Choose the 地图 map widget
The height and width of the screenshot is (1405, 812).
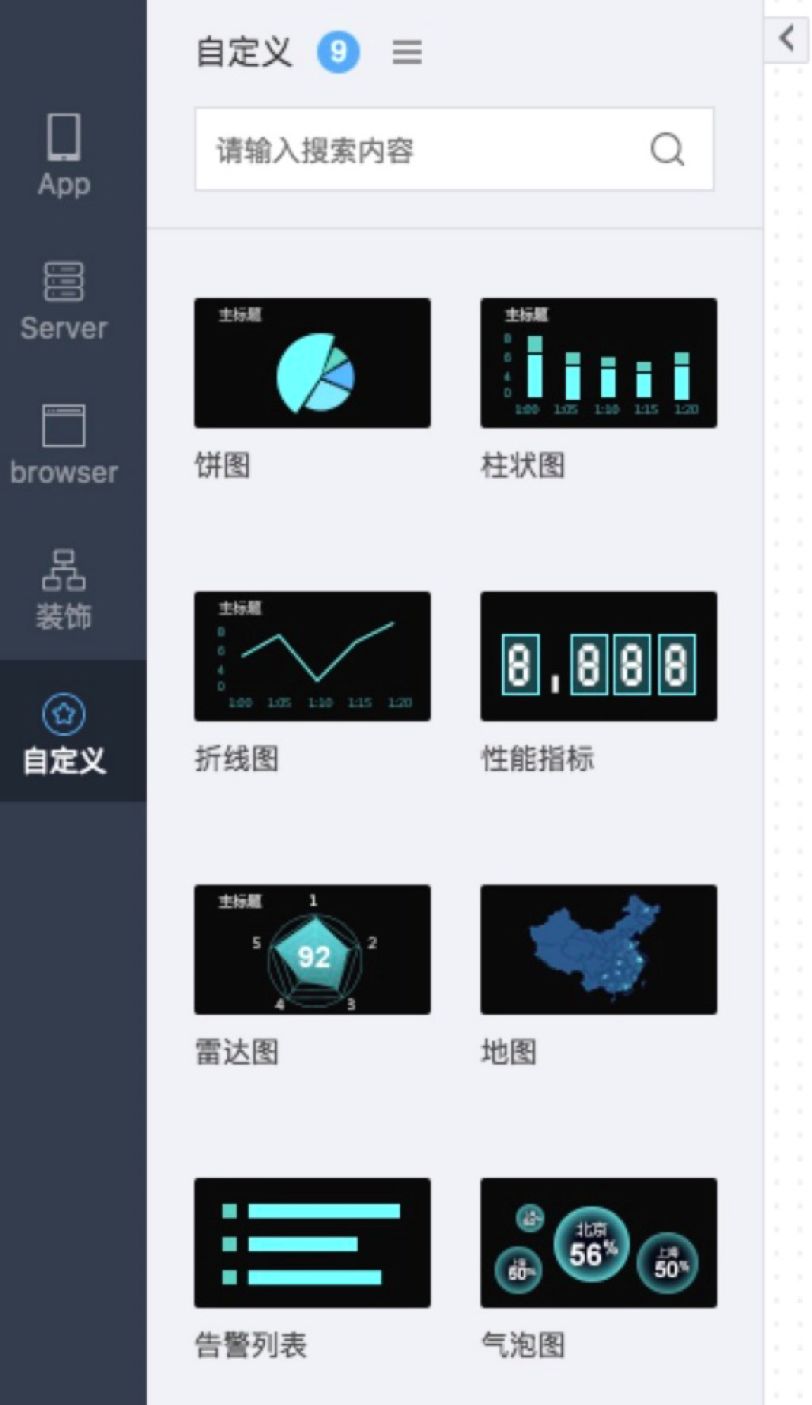click(x=598, y=949)
